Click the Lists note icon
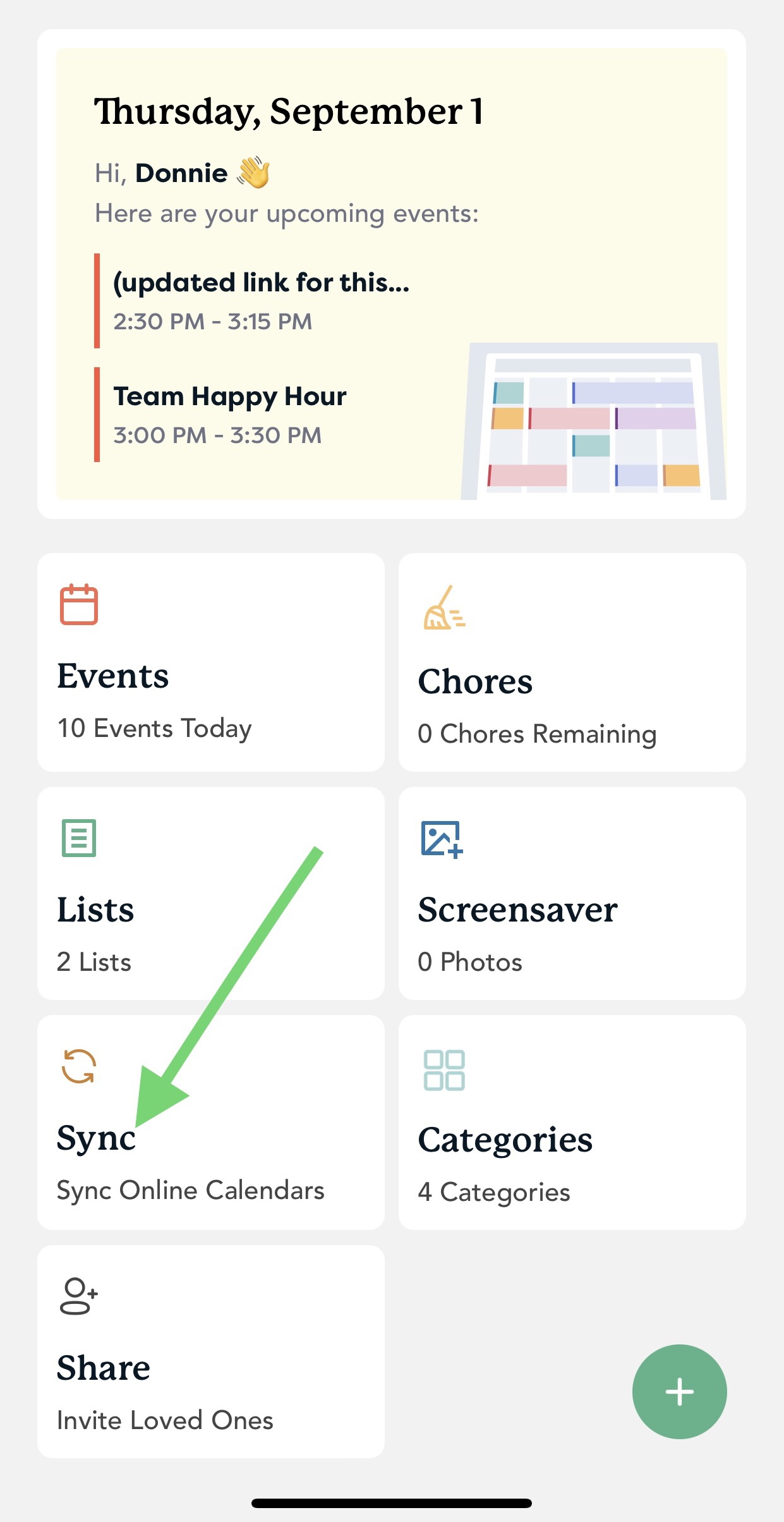Viewport: 784px width, 1522px height. point(77,839)
